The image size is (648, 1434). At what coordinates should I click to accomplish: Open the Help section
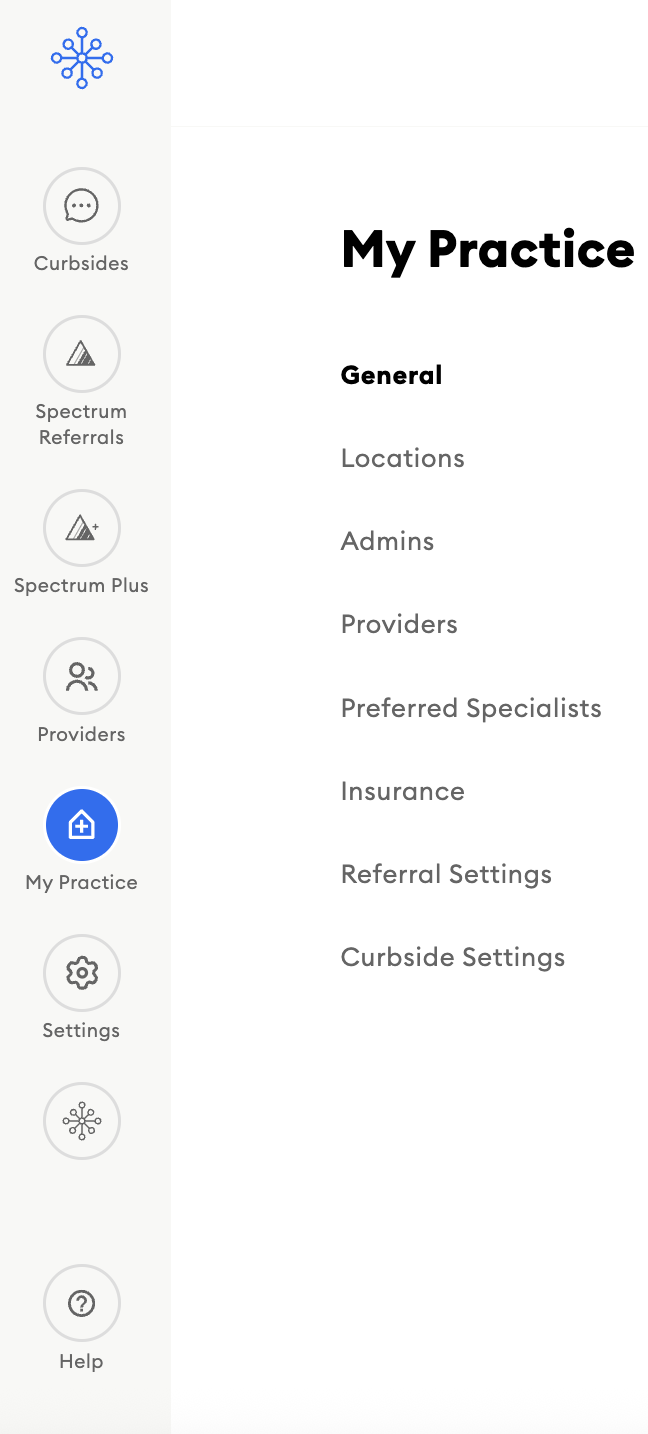(81, 1303)
